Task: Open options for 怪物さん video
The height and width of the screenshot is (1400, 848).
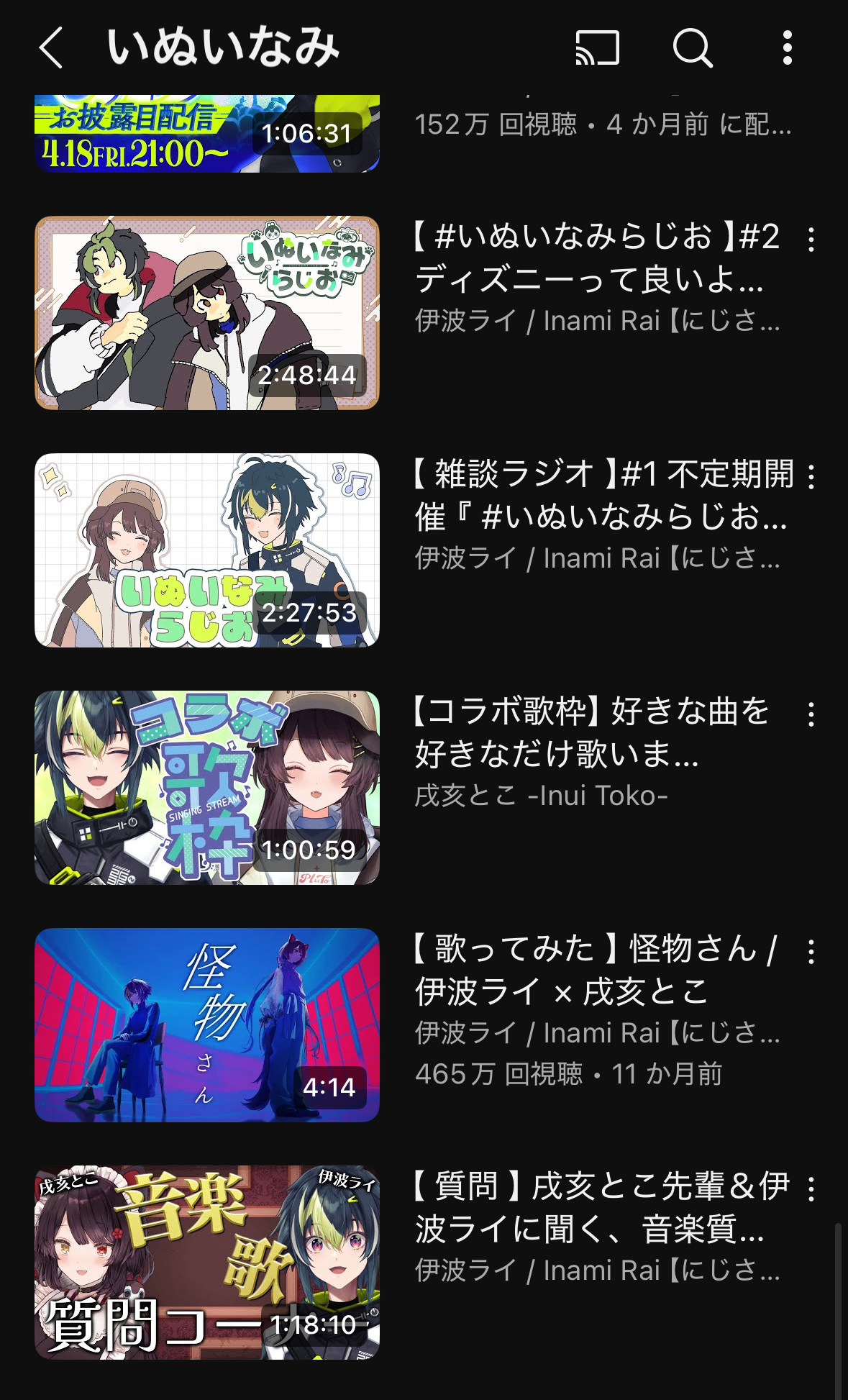Action: (811, 952)
